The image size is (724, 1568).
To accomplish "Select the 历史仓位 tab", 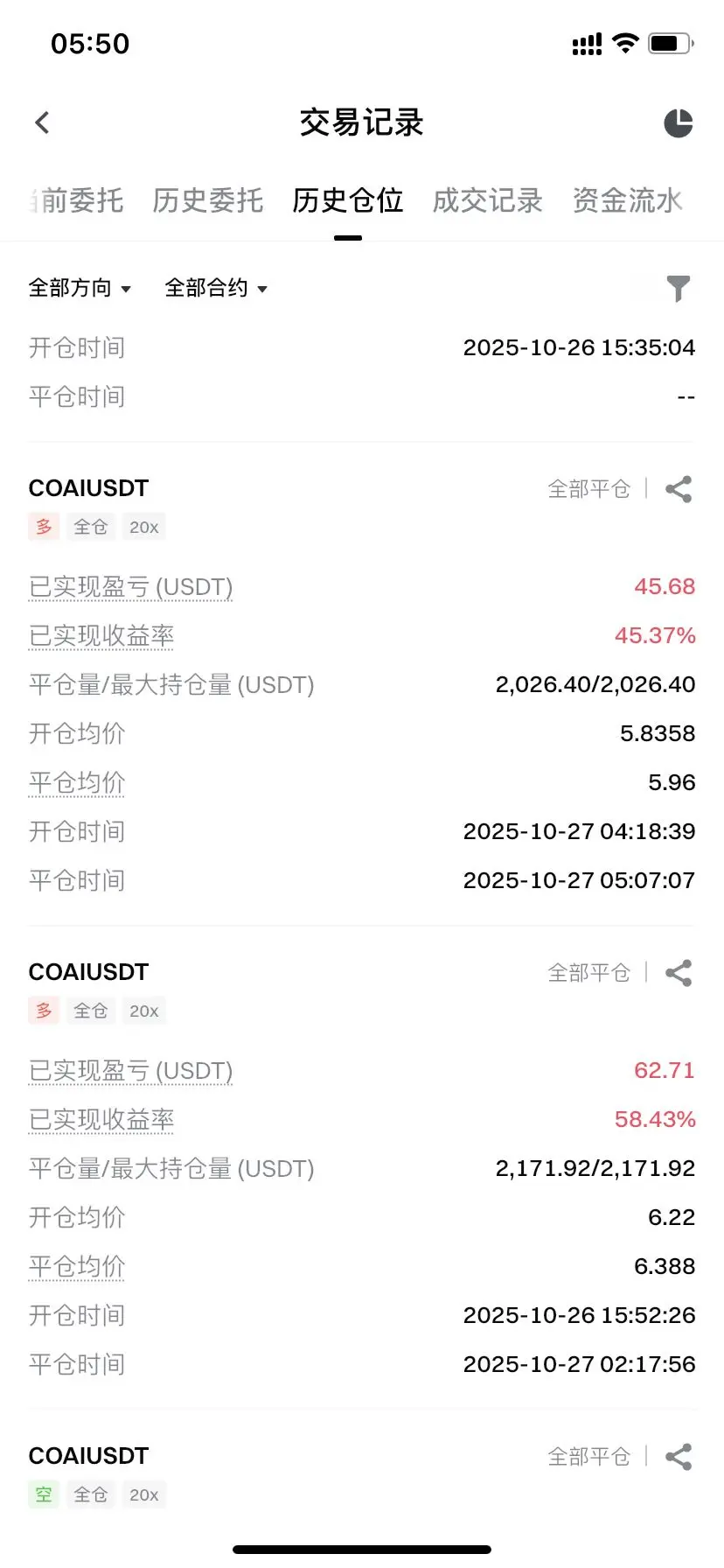I will [x=347, y=201].
